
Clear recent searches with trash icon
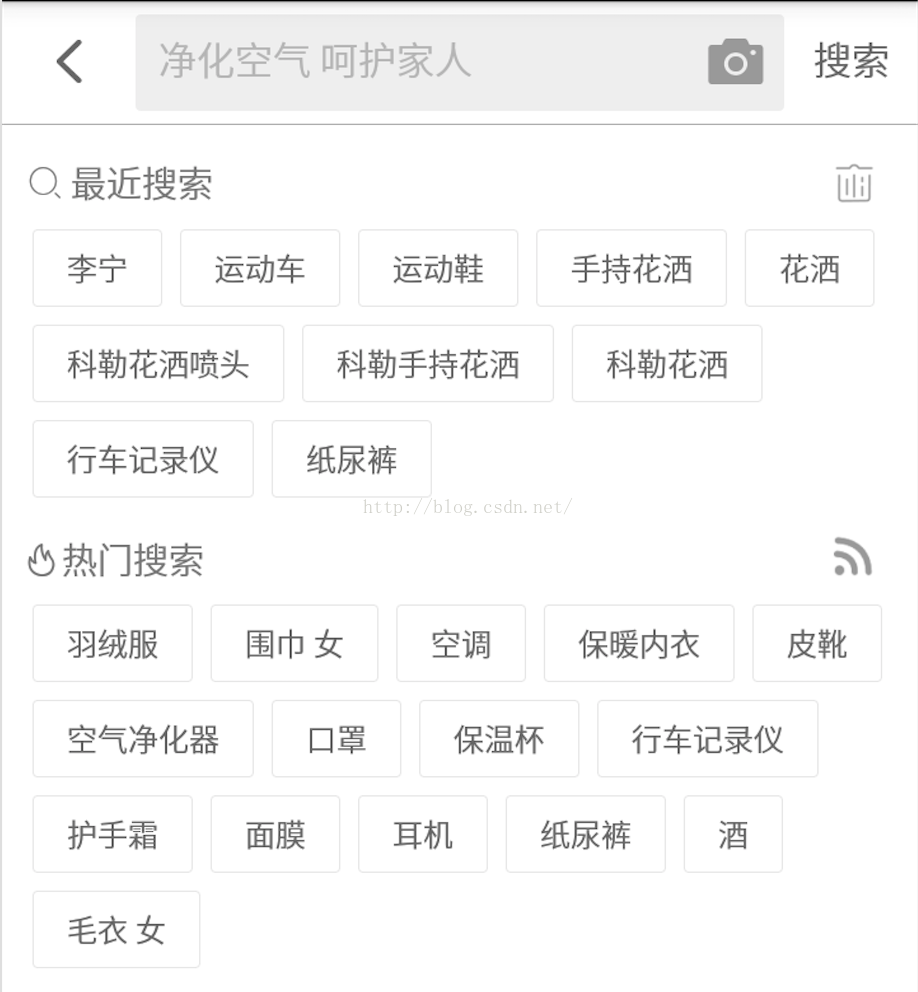click(853, 184)
